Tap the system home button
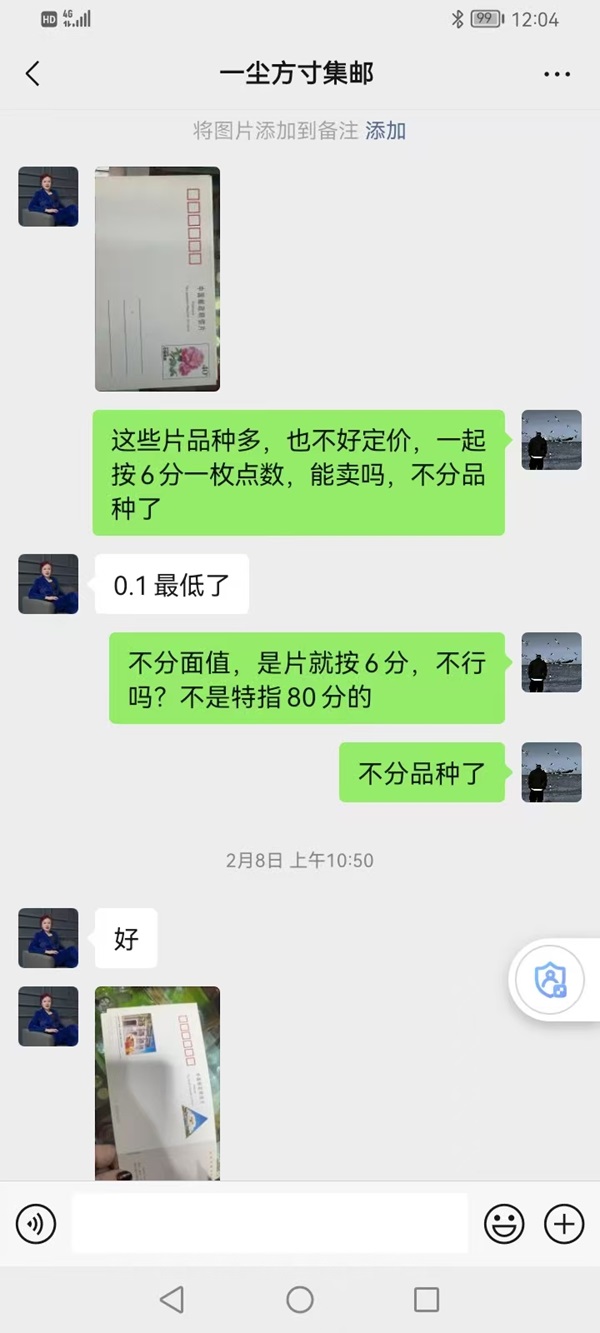 coord(300,1299)
